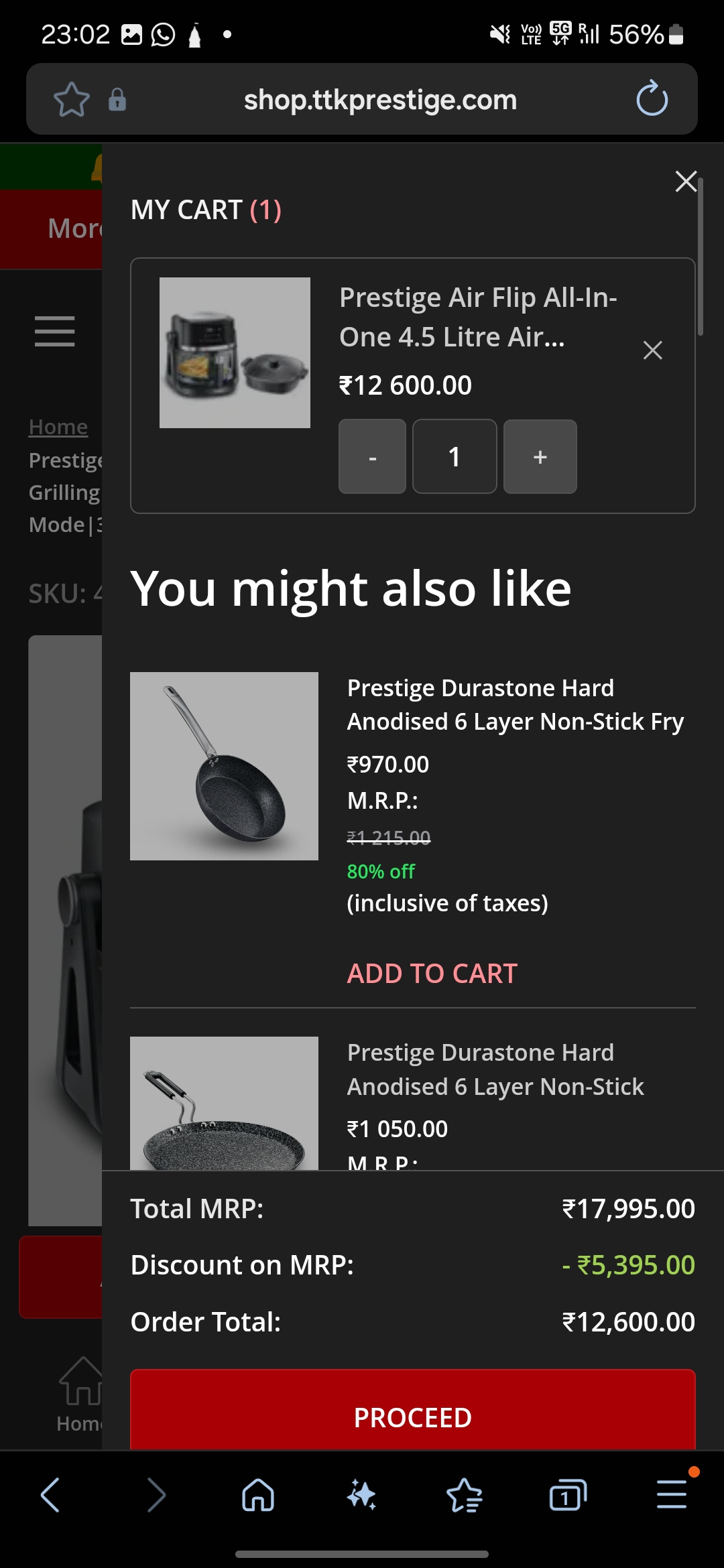This screenshot has width=724, height=1568.
Task: Open the browser menu
Action: (671, 1495)
